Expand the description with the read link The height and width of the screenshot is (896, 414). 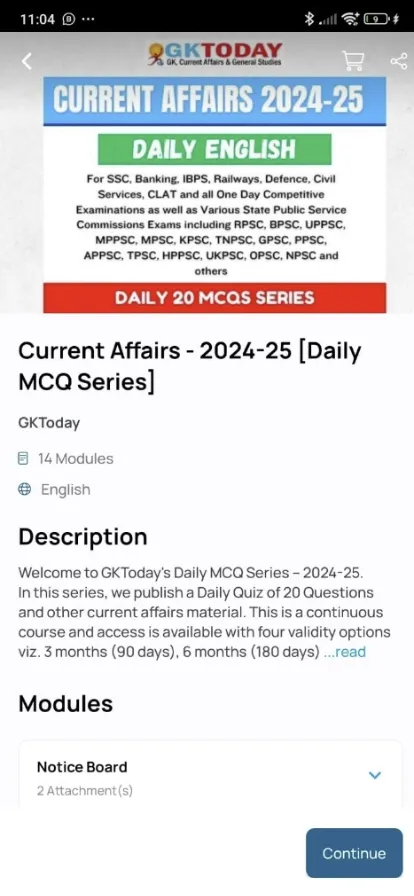[344, 651]
